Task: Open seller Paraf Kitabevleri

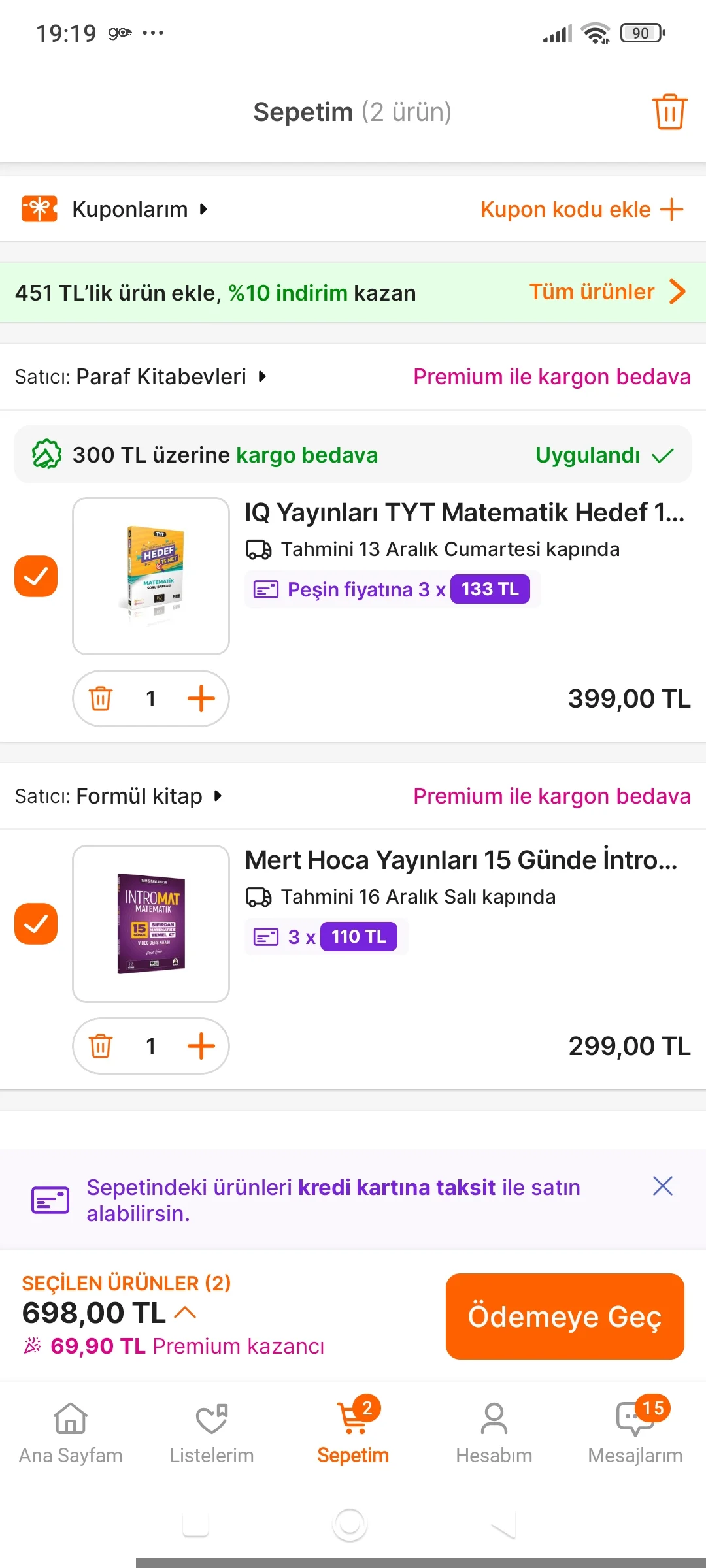Action: [161, 377]
